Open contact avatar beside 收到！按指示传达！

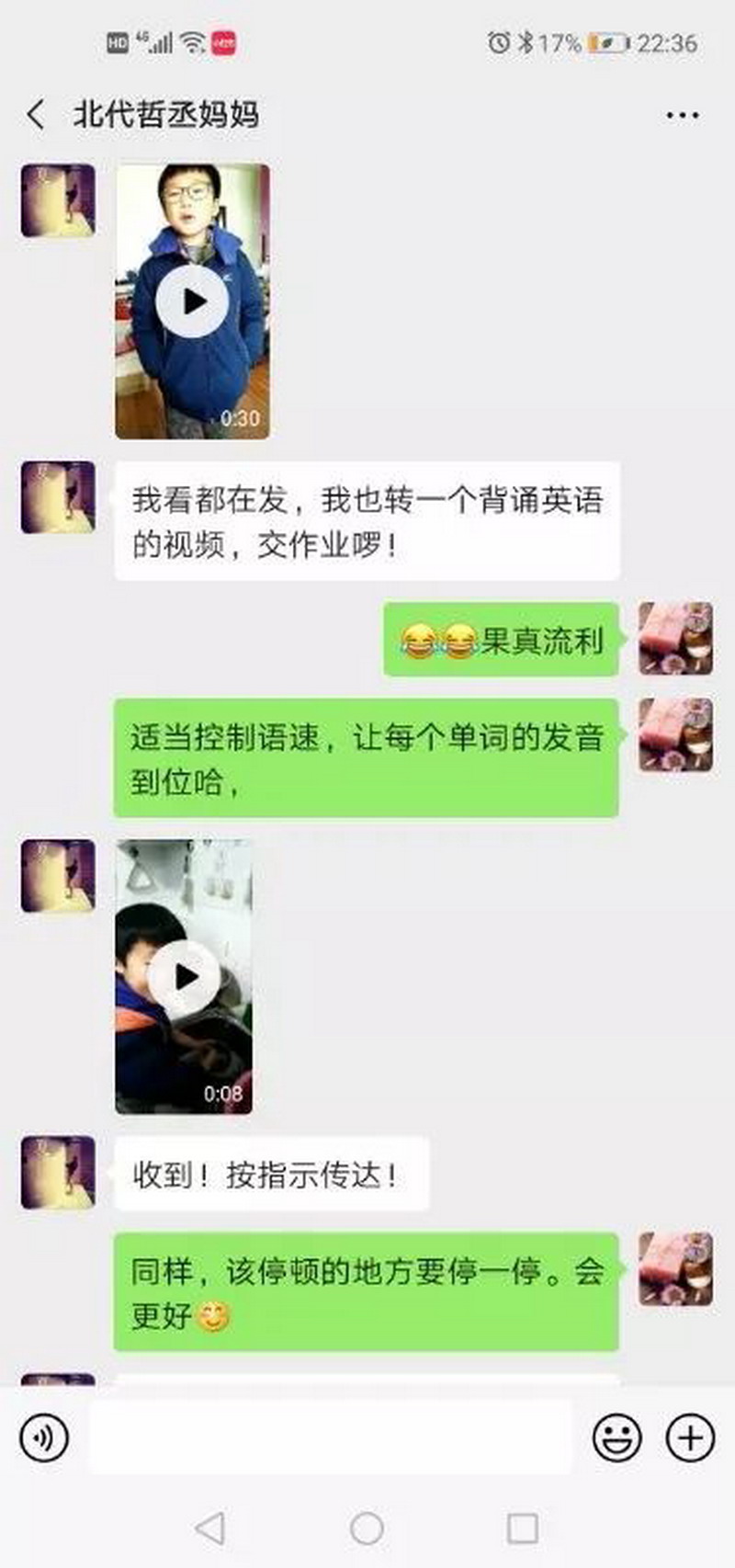pyautogui.click(x=58, y=1172)
